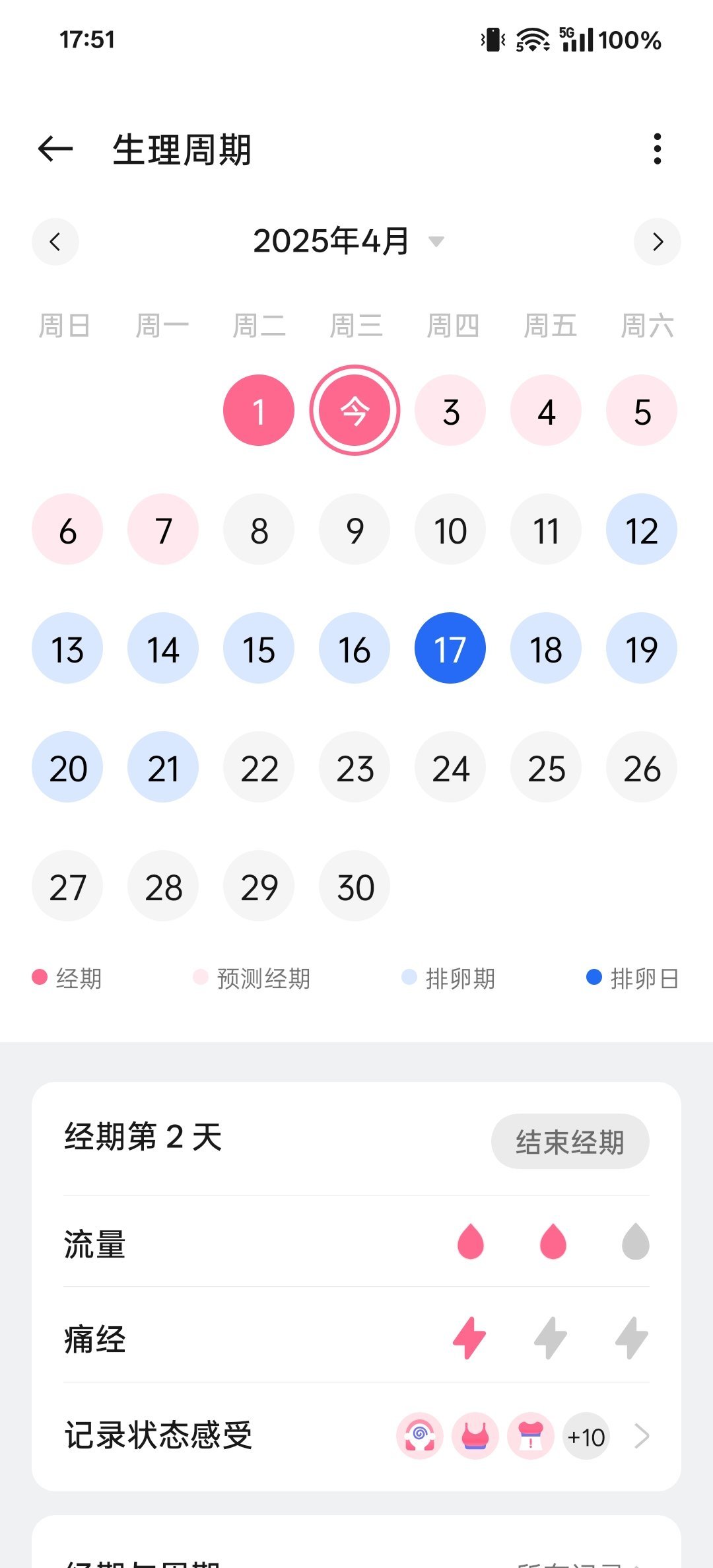Go to previous month
The width and height of the screenshot is (713, 1568).
tap(55, 242)
